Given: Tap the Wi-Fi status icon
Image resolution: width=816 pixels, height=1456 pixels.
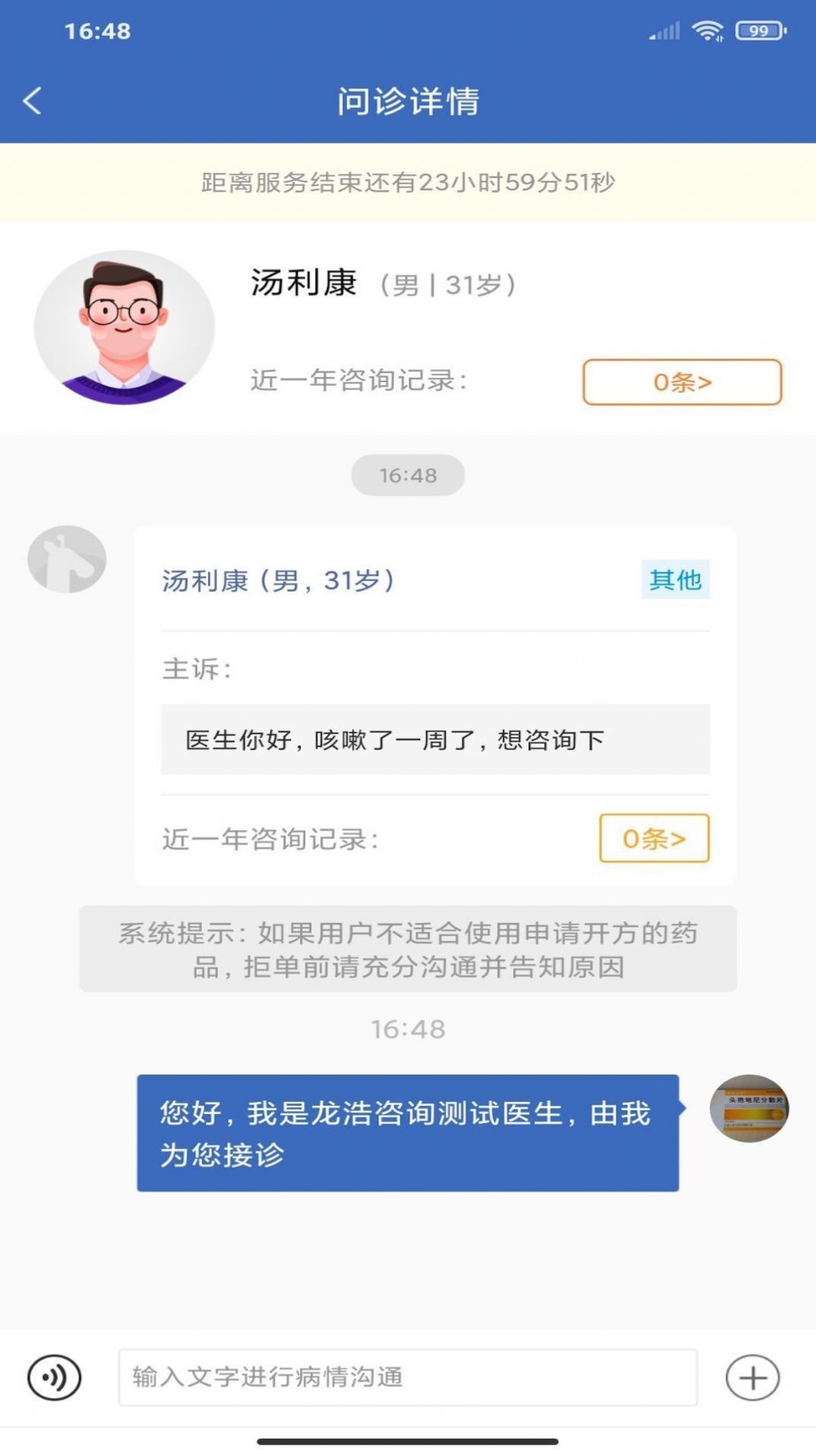Looking at the screenshot, I should [x=708, y=30].
